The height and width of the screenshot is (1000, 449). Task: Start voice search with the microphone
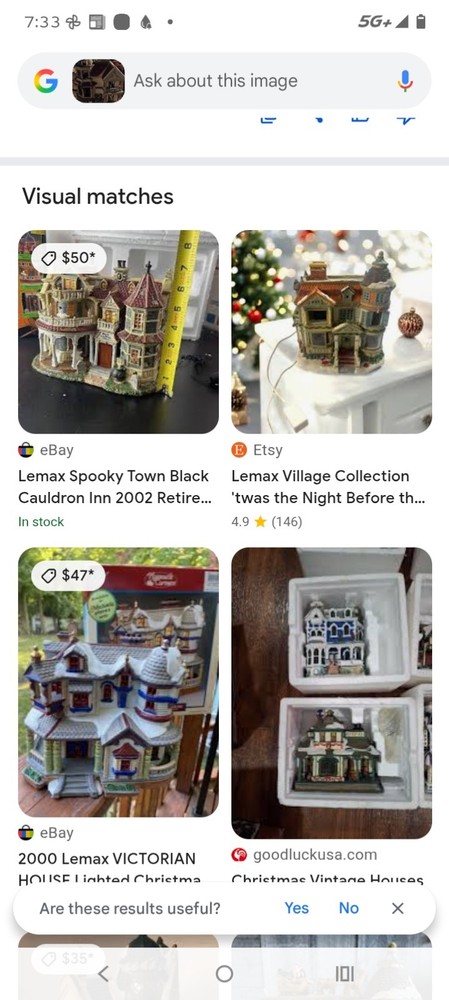coord(405,81)
